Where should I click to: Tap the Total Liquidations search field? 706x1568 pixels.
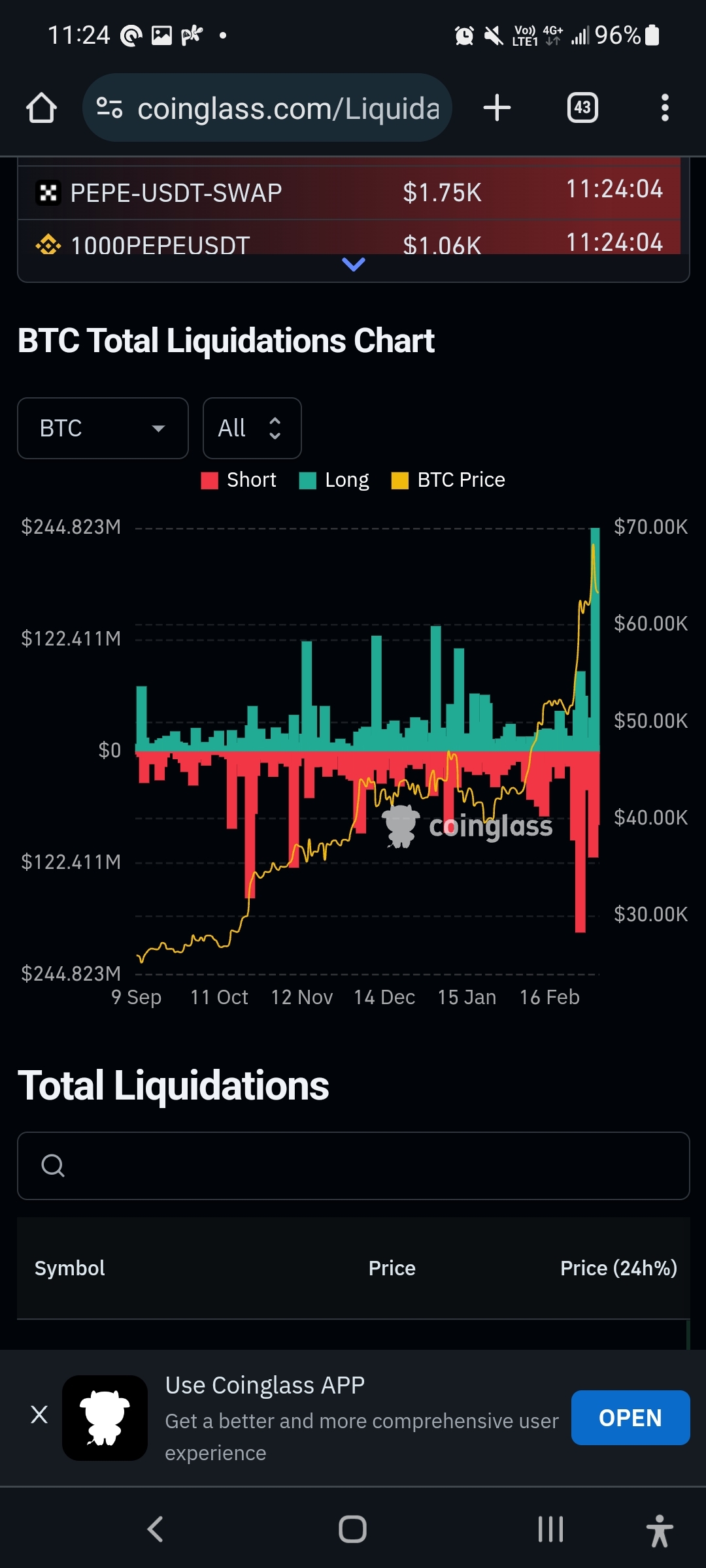click(354, 1166)
